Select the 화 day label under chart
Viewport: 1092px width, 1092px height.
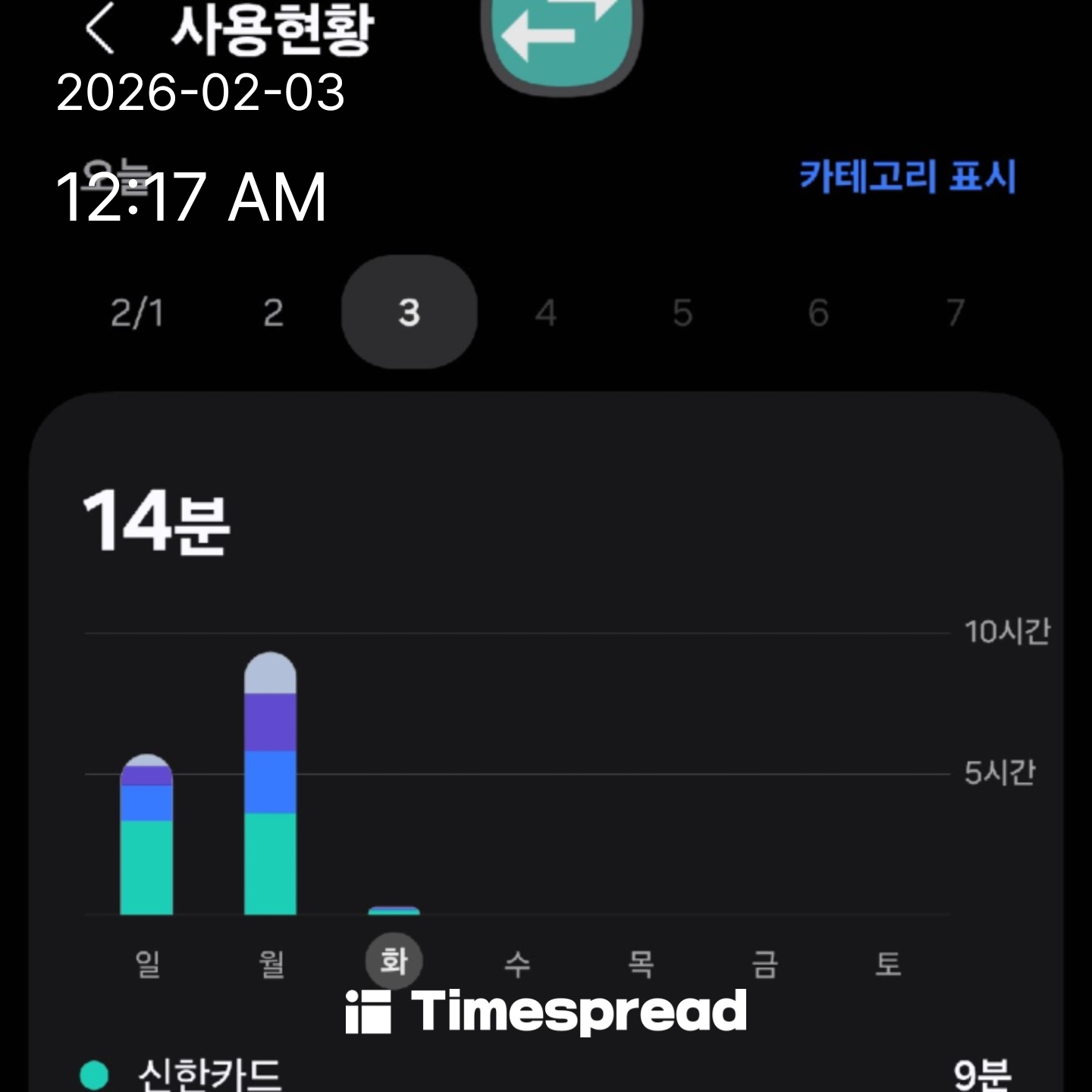(394, 962)
